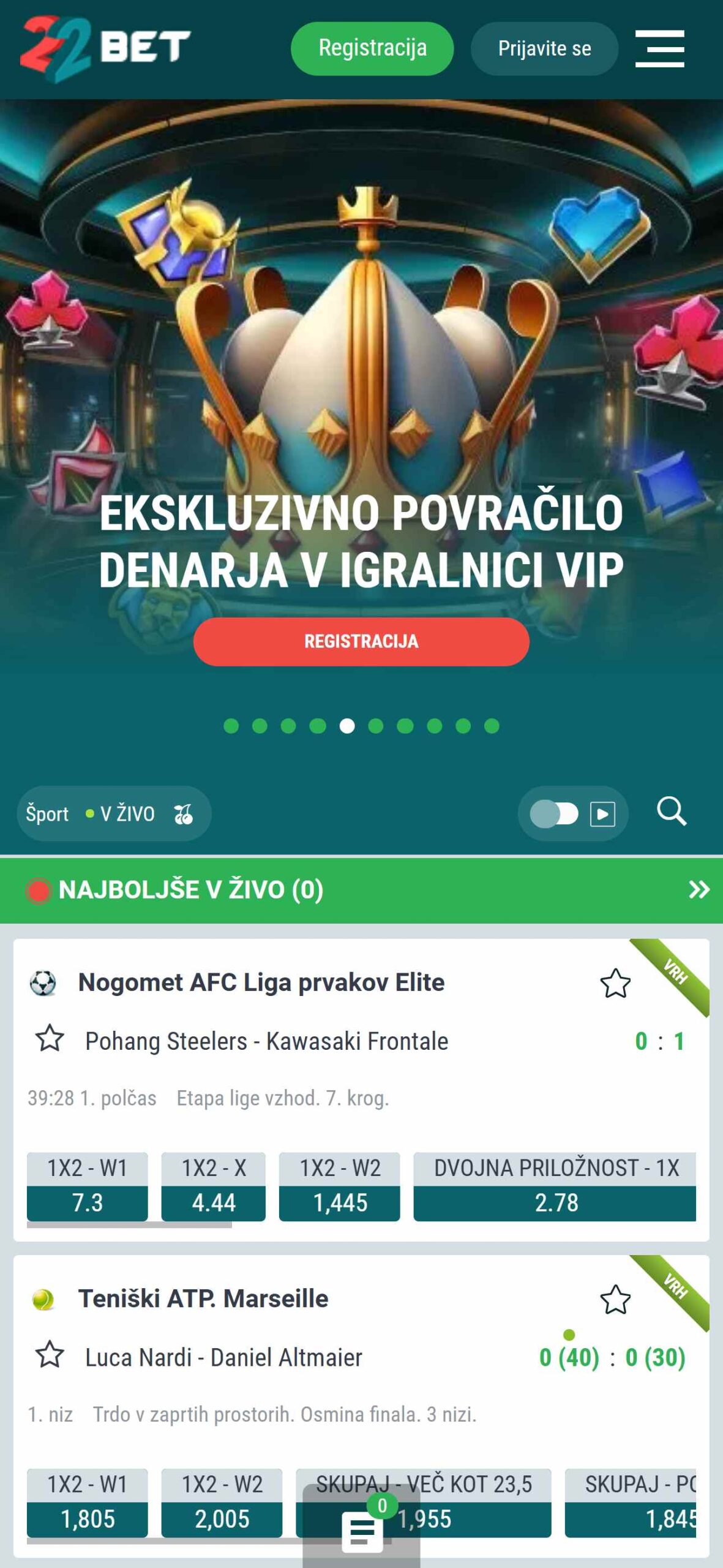Favorite the Nogomet AFC Liga prvakov Elite league
The height and width of the screenshot is (1568, 723).
(x=615, y=983)
